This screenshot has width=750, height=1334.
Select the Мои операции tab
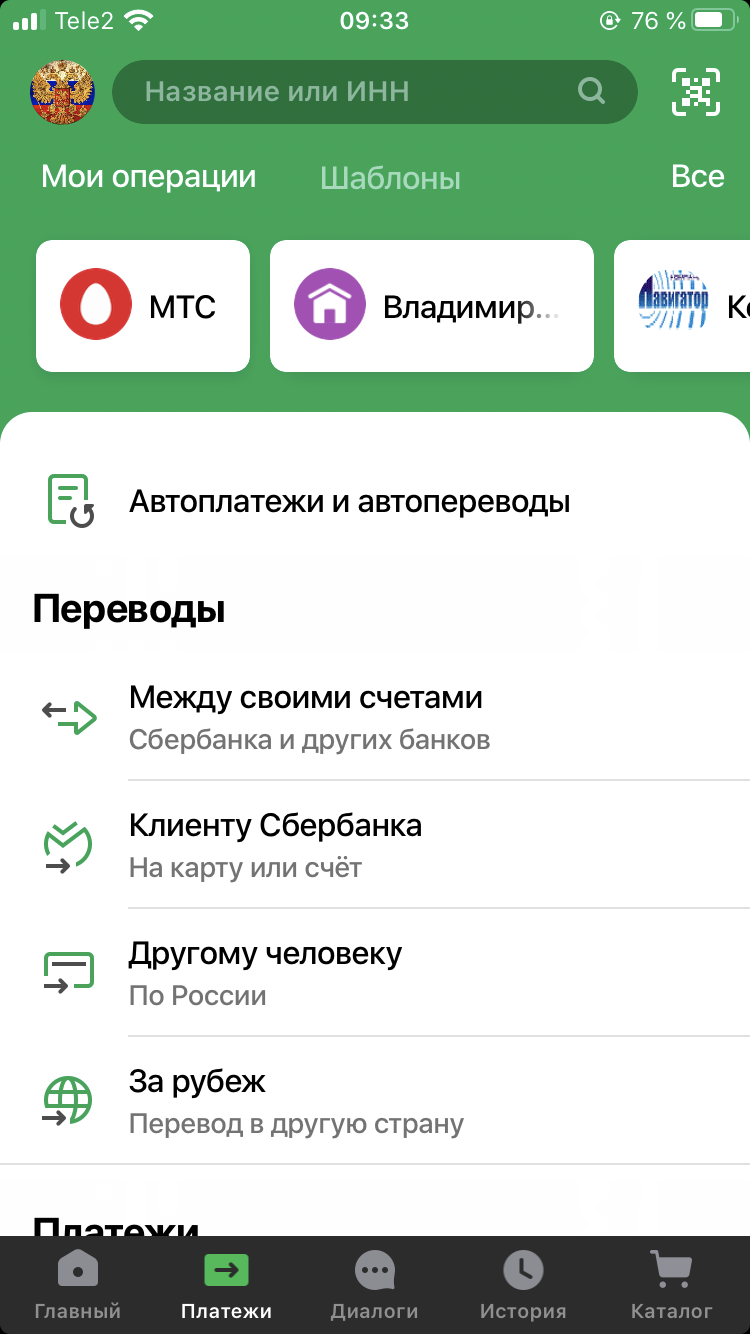[x=148, y=177]
